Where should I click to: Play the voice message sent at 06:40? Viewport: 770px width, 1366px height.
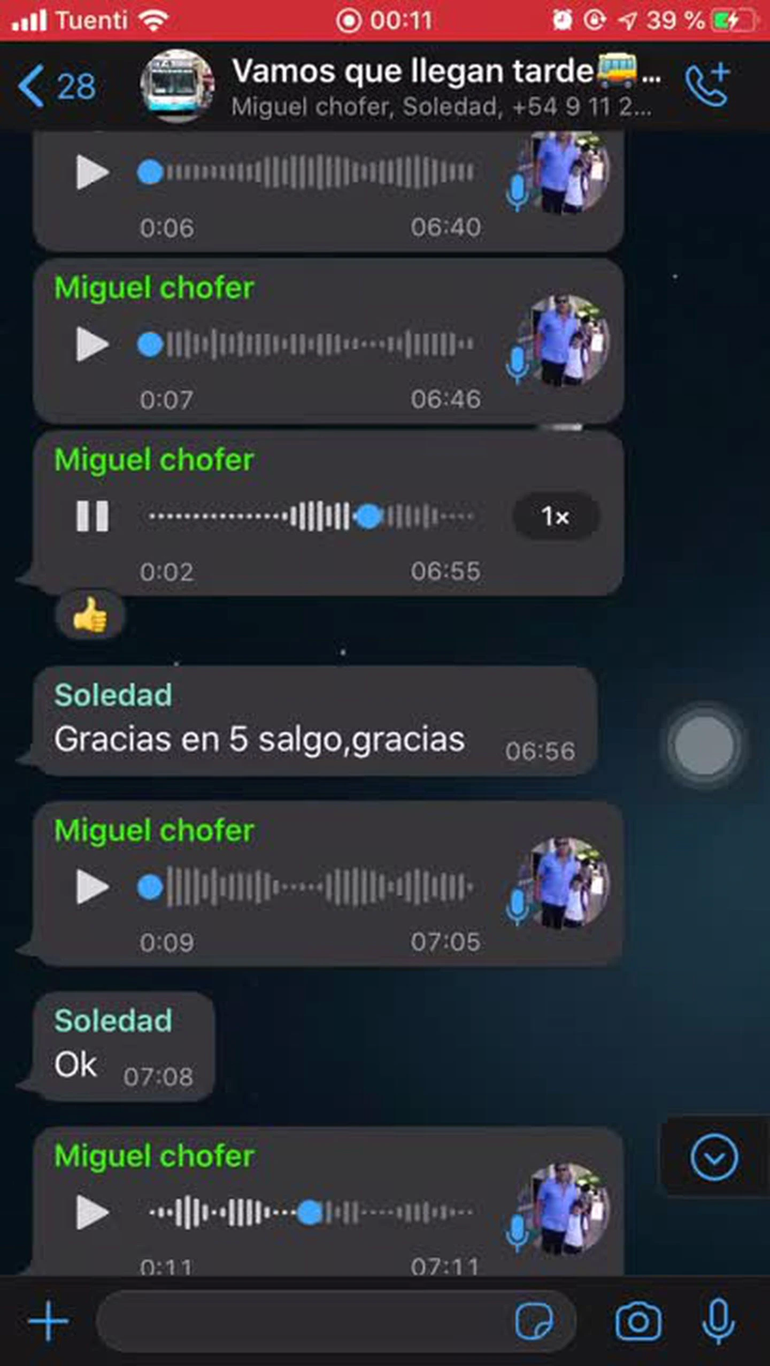(92, 172)
